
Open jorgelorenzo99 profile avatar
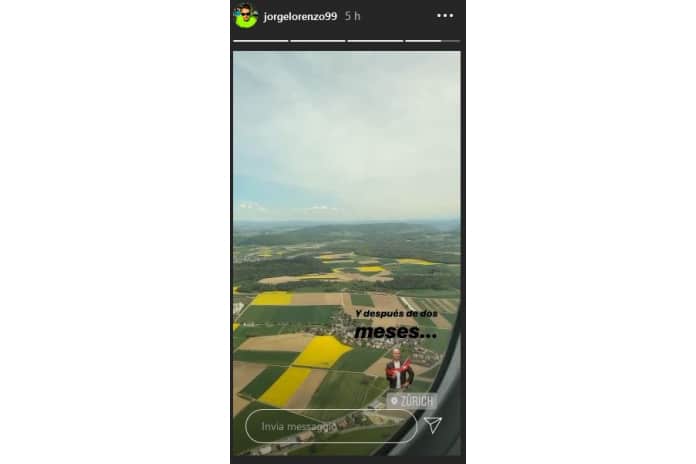tap(245, 16)
